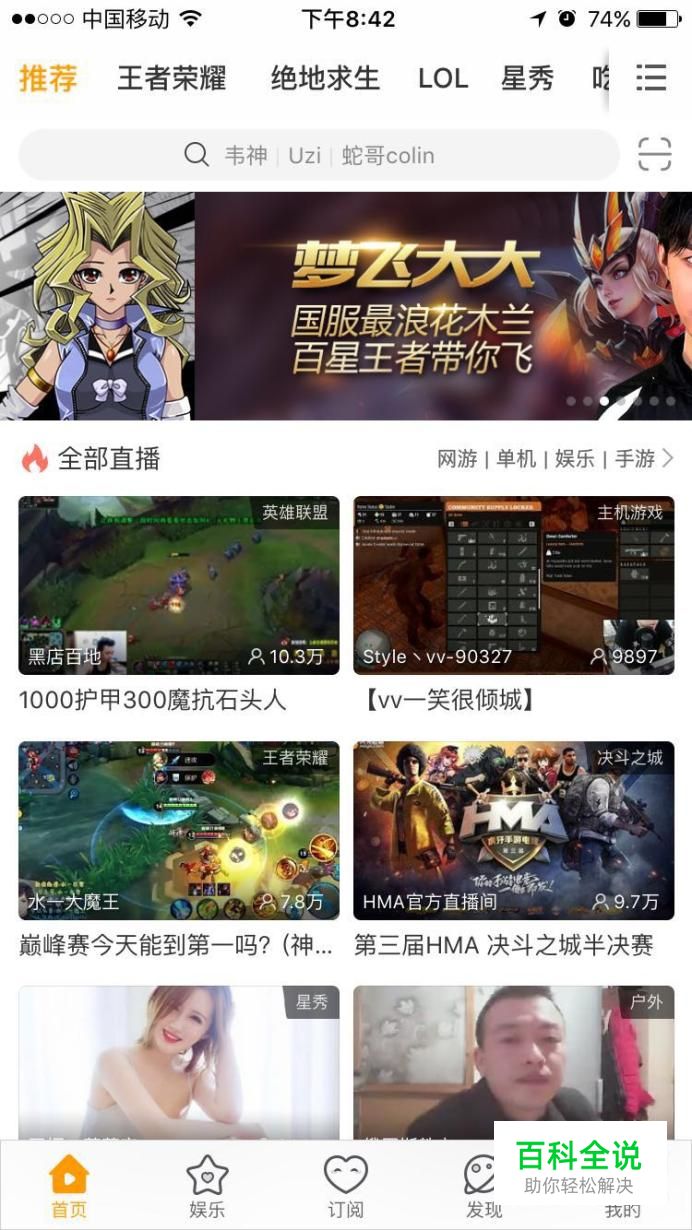Filter live streams by 单机
The width and height of the screenshot is (692, 1230).
(516, 459)
